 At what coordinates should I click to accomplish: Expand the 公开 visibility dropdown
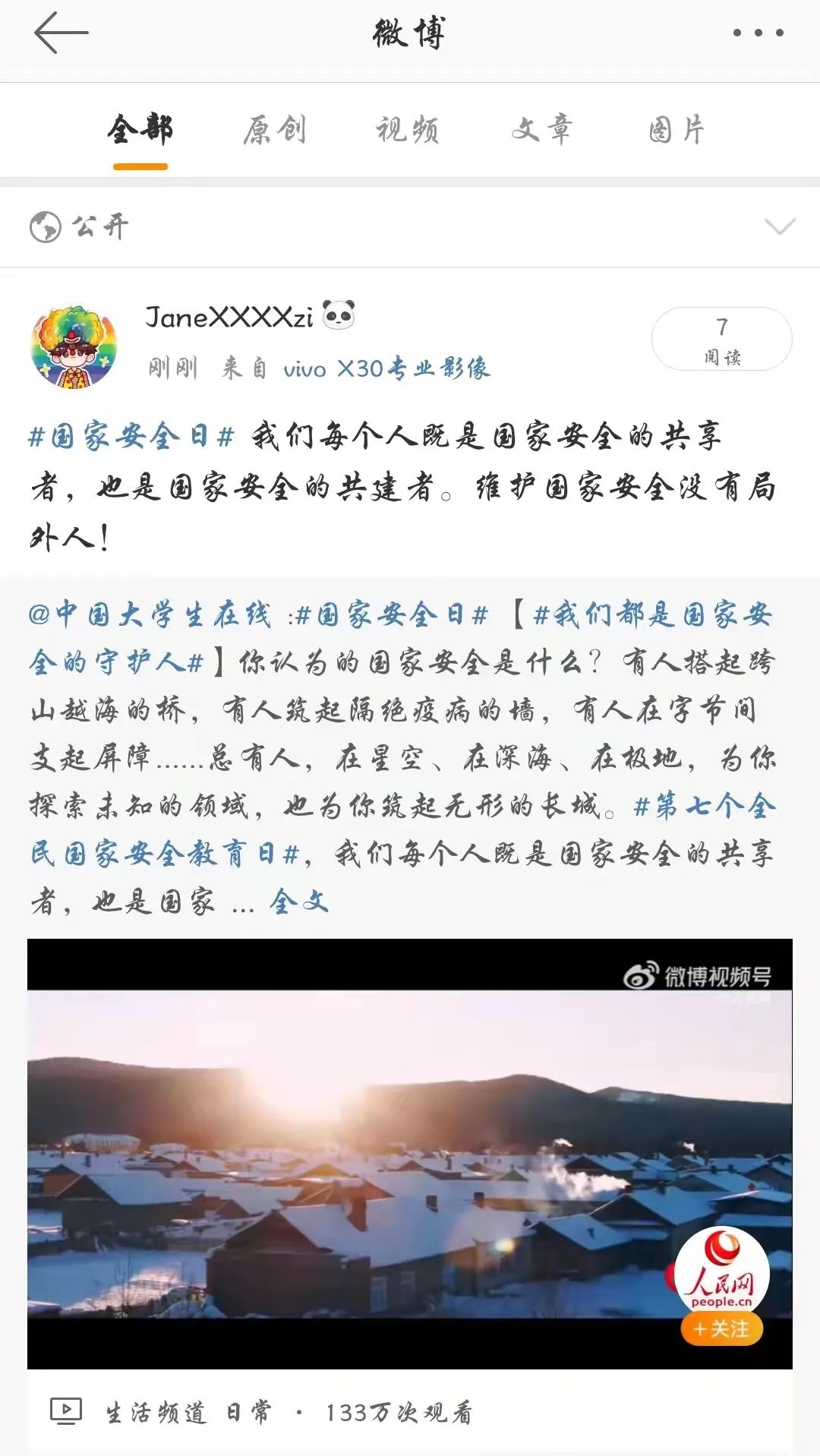(780, 226)
